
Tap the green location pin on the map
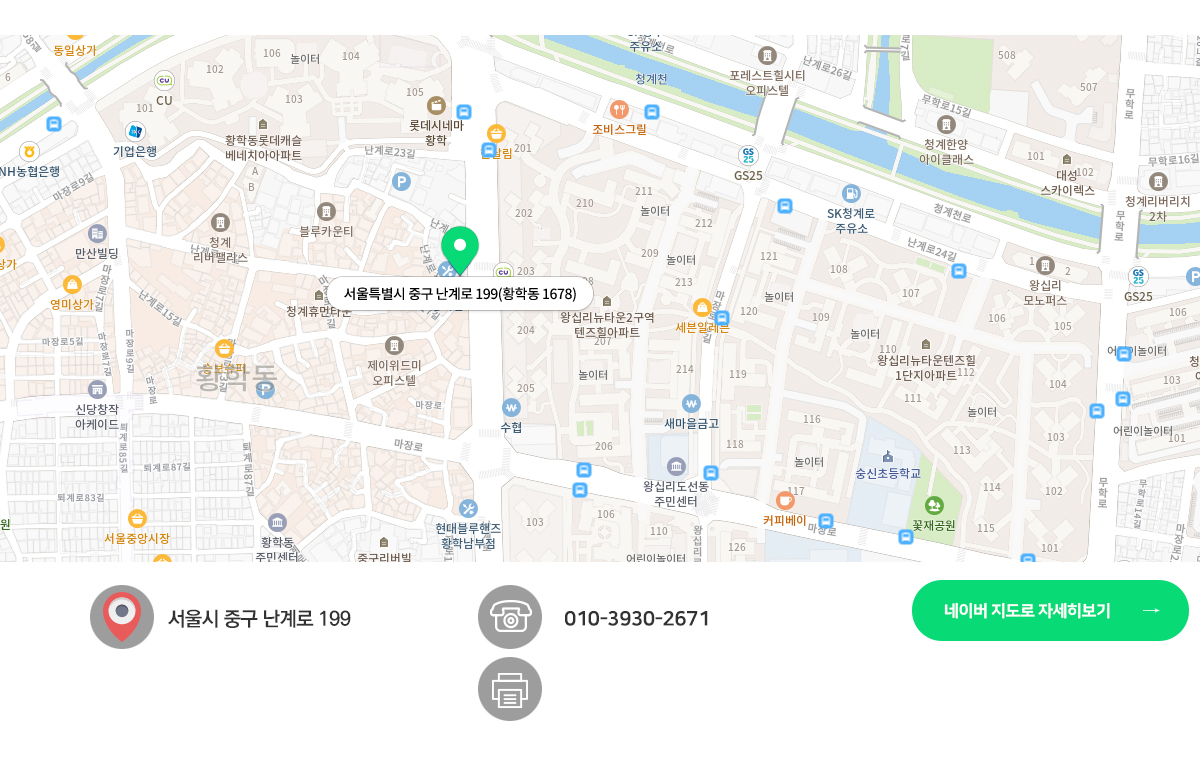click(x=460, y=246)
